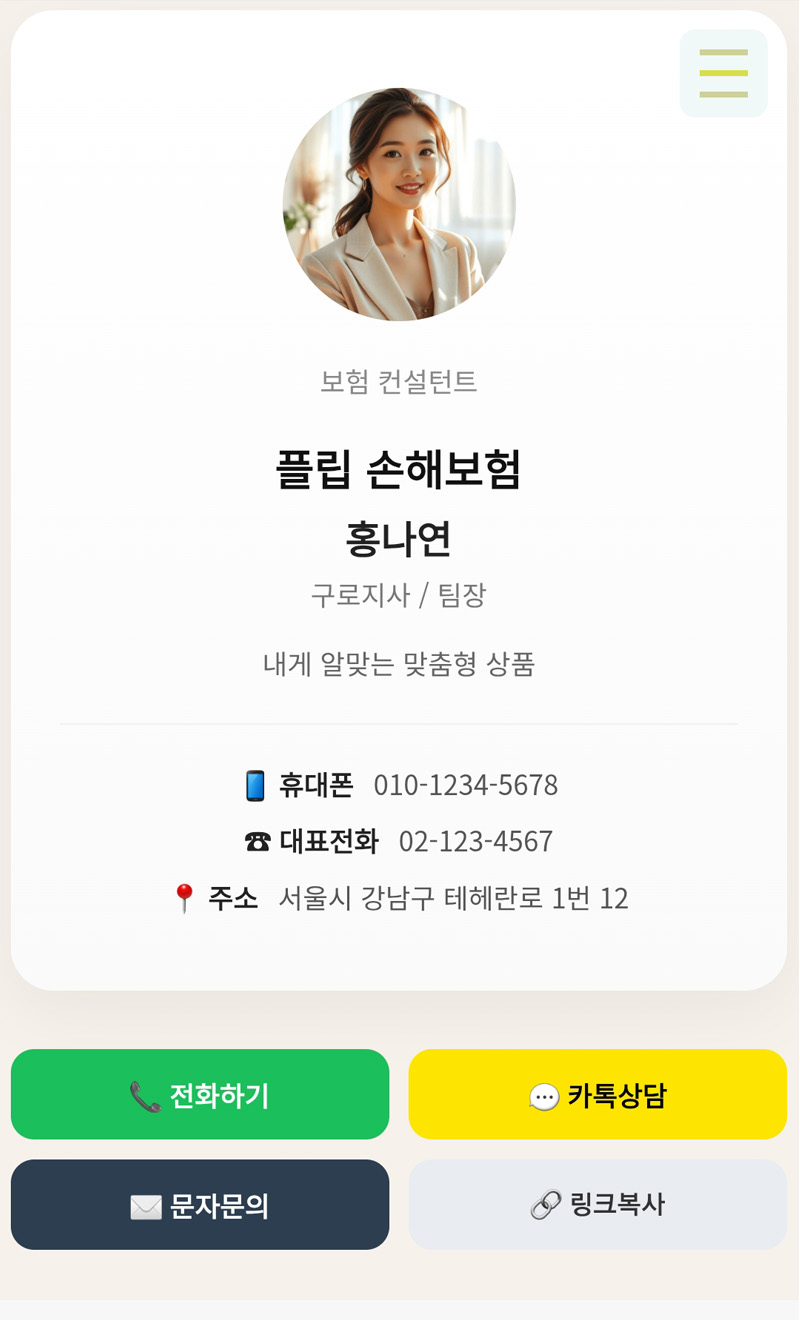This screenshot has height=1320, width=800.
Task: Tap the 전화하기 green call button
Action: coord(200,1094)
